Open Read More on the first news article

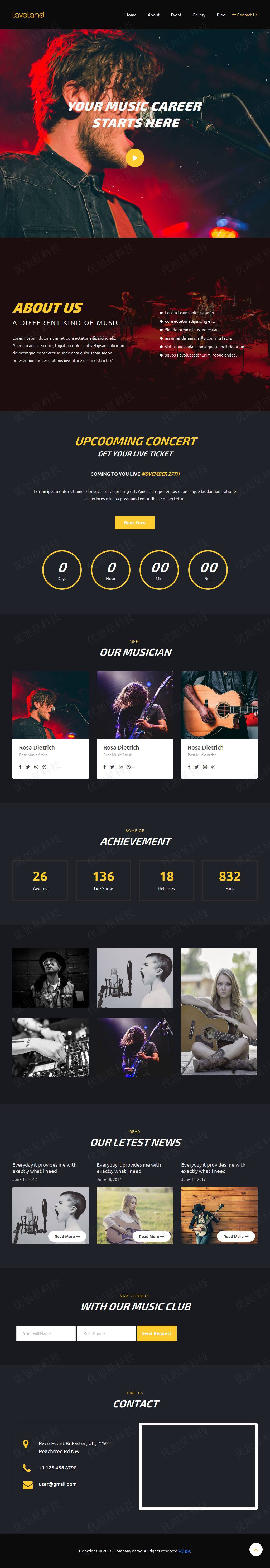67,1236
